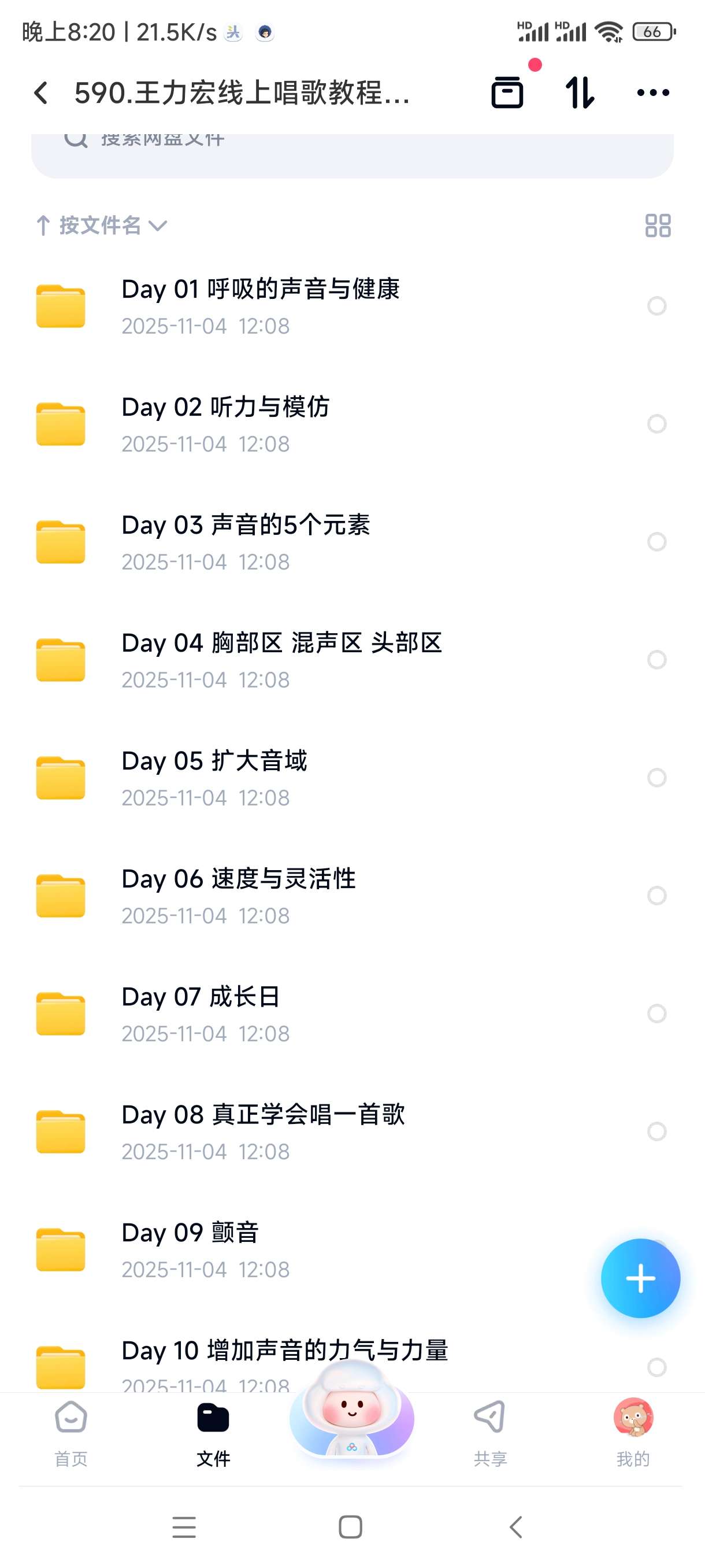Tap the blue plus upload button

(x=640, y=1279)
